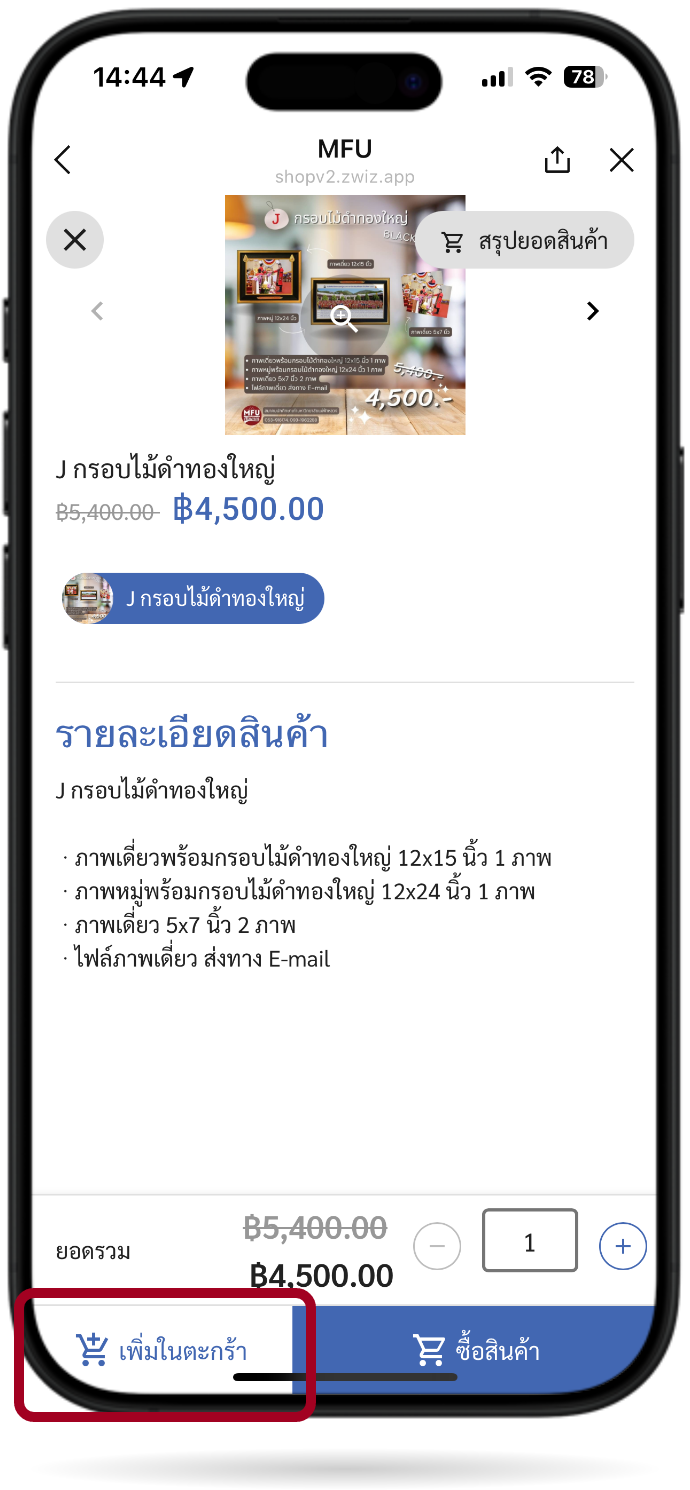Open the สรุปยอดสินค้า cart summary

coord(525,241)
